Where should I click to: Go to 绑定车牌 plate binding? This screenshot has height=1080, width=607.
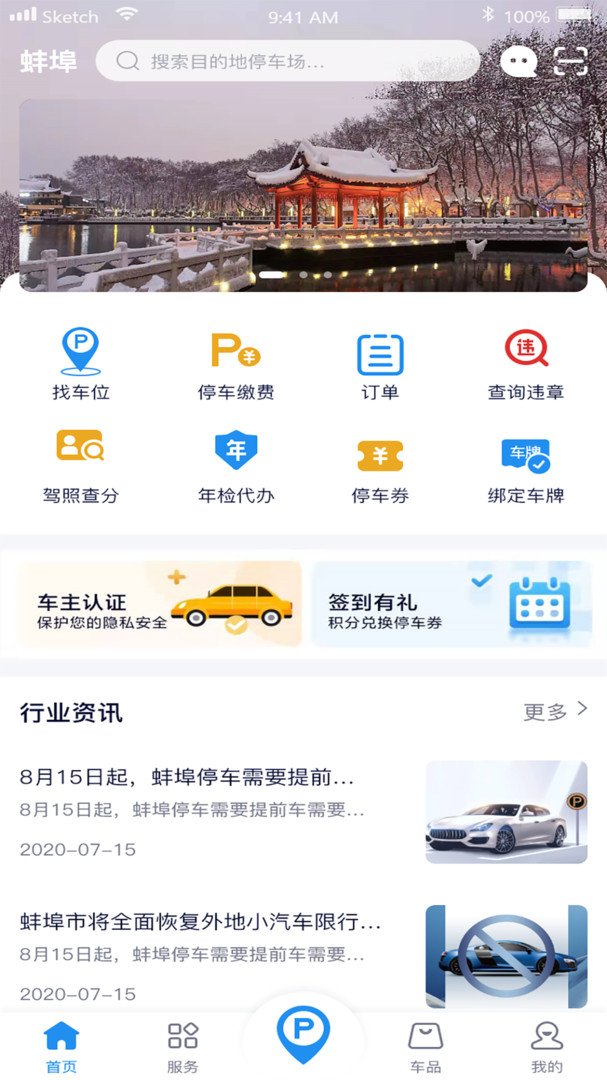[x=526, y=467]
